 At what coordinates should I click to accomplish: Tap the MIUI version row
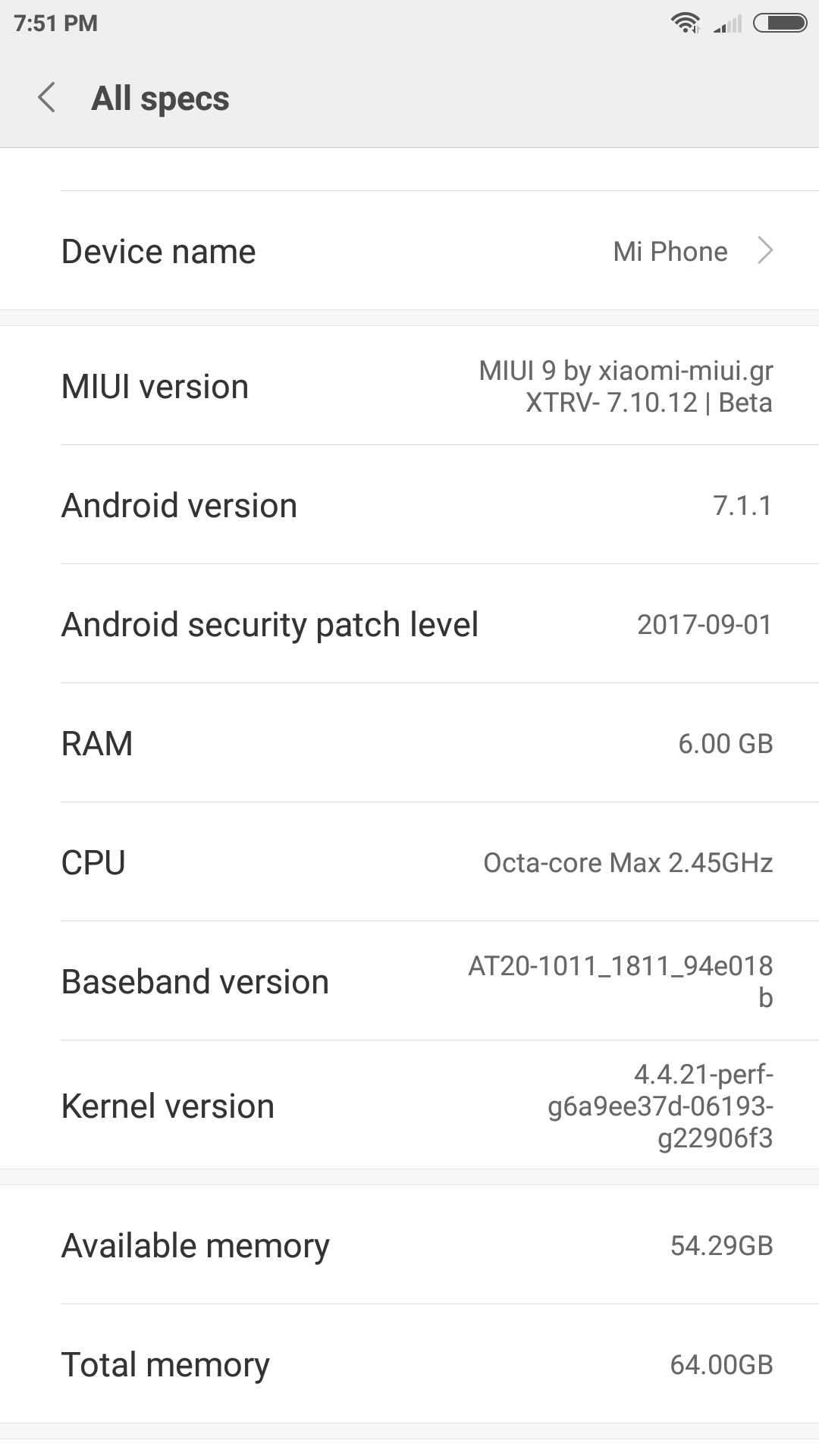pyautogui.click(x=409, y=386)
